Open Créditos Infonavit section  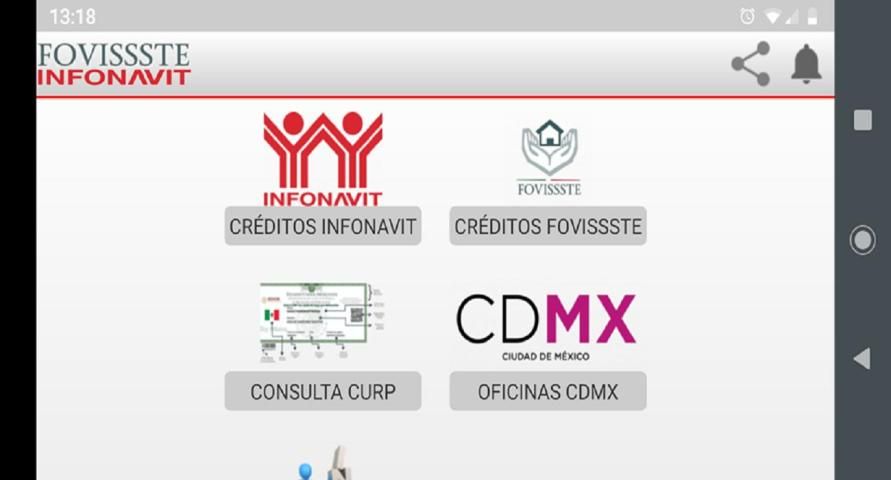(323, 226)
